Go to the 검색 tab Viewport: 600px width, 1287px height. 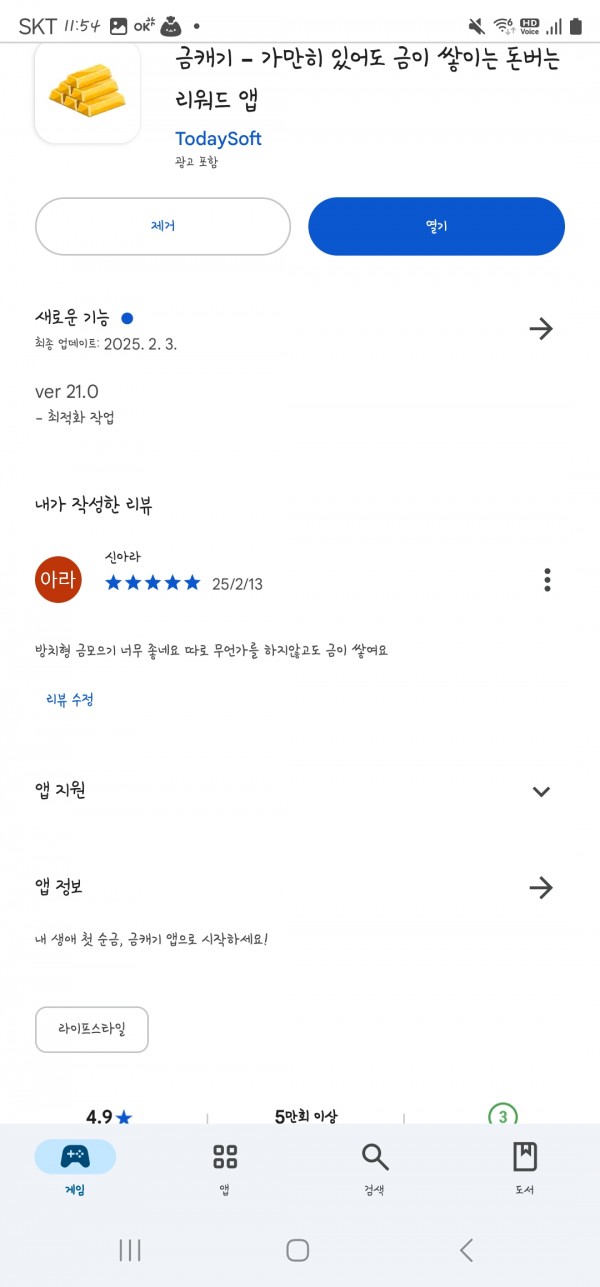point(375,1168)
